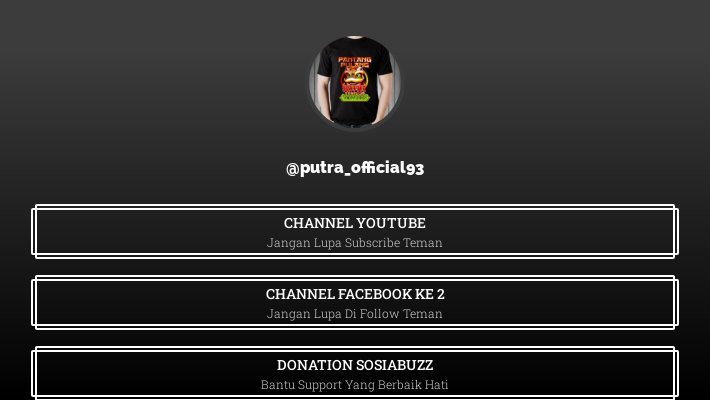This screenshot has width=710, height=400.
Task: Visit CHANNEL FACEBOOK KE 2
Action: pyautogui.click(x=355, y=303)
